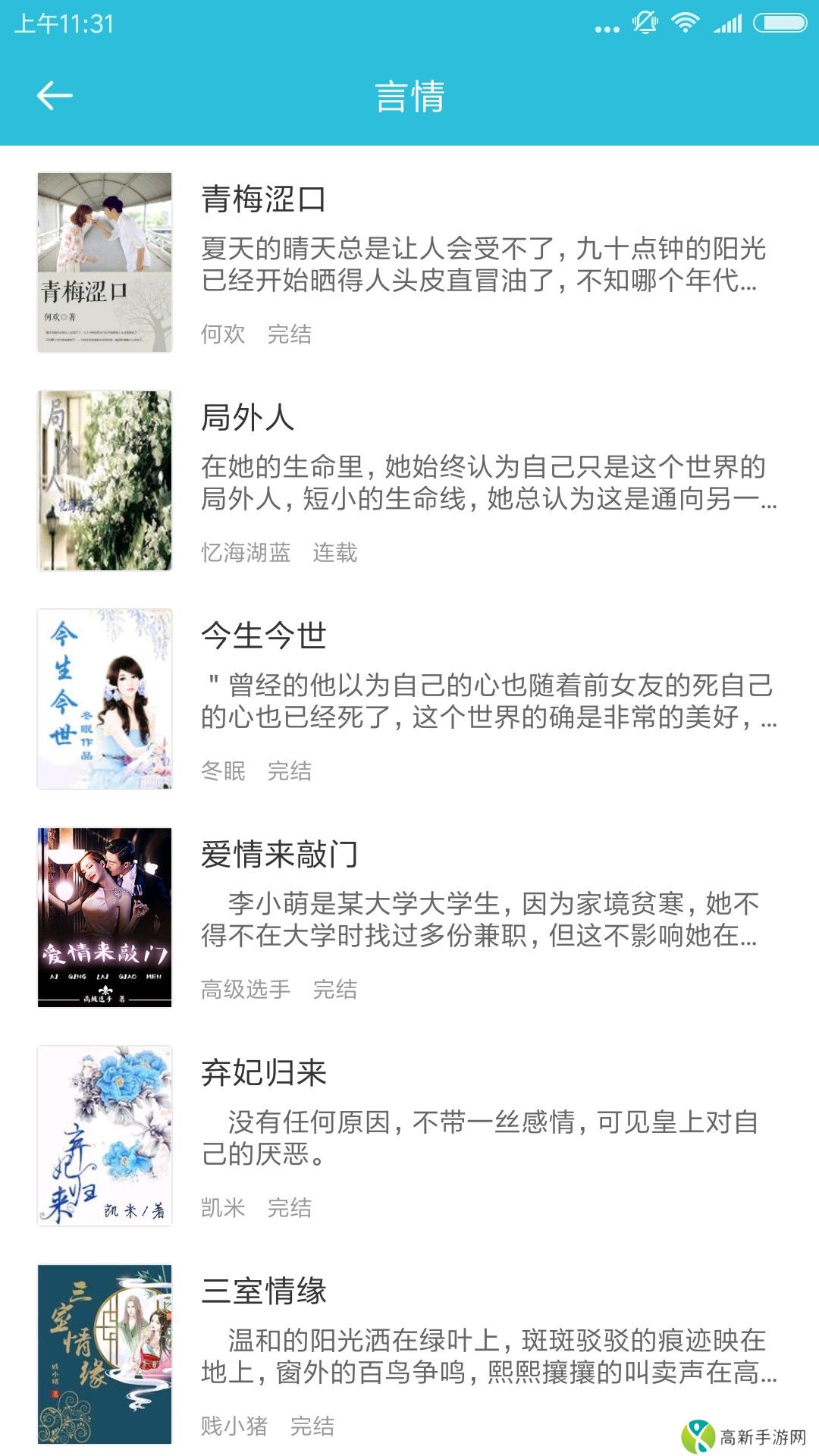
Task: Open the 爱情来敲门 book cover
Action: point(103,918)
